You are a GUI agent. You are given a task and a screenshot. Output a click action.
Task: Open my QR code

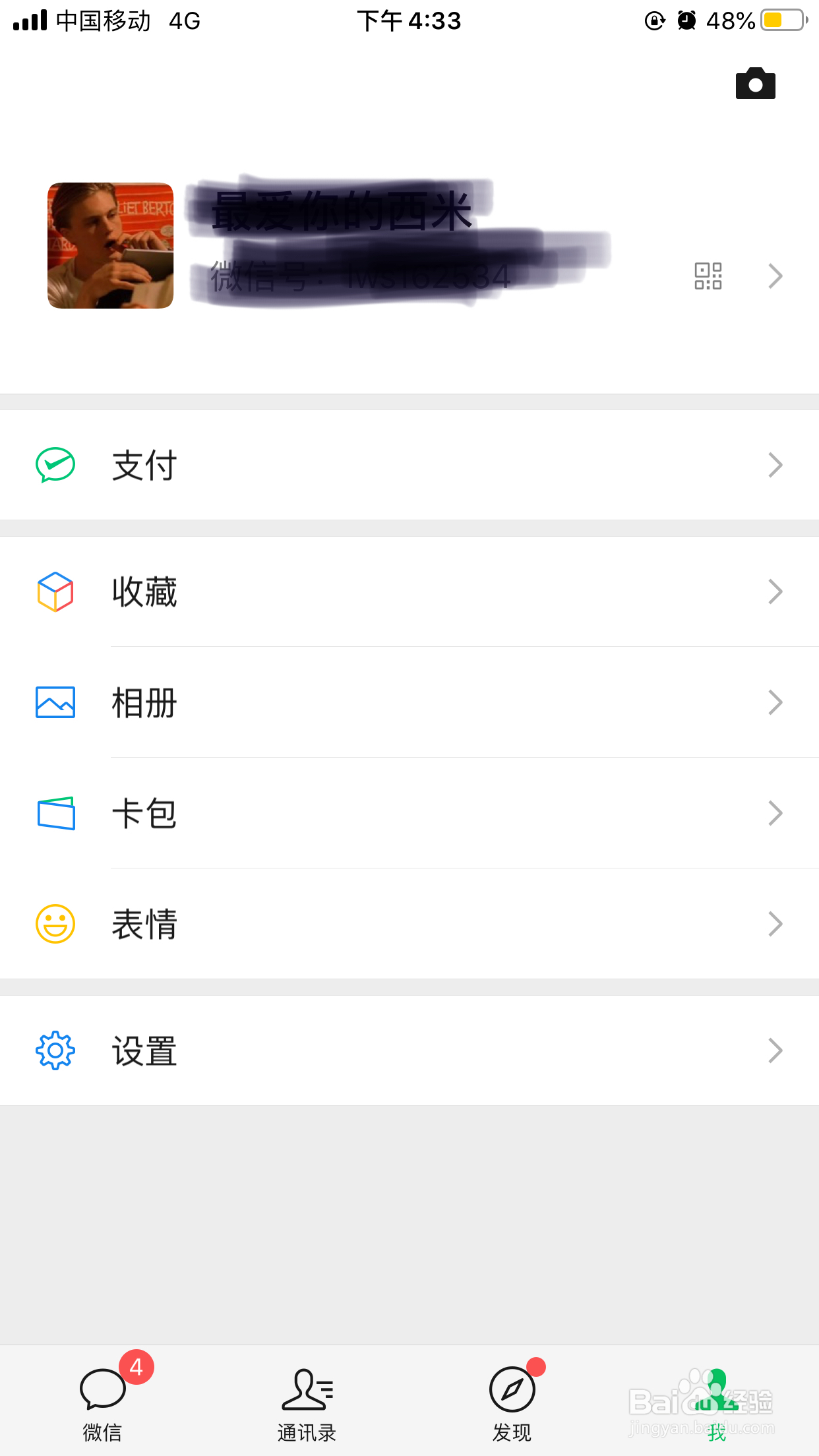click(708, 276)
